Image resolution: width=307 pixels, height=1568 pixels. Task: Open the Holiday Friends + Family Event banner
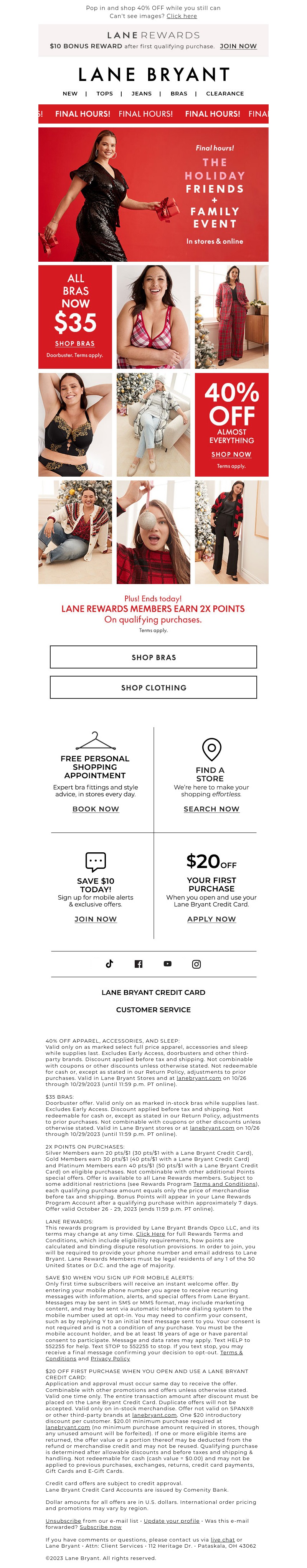(153, 194)
